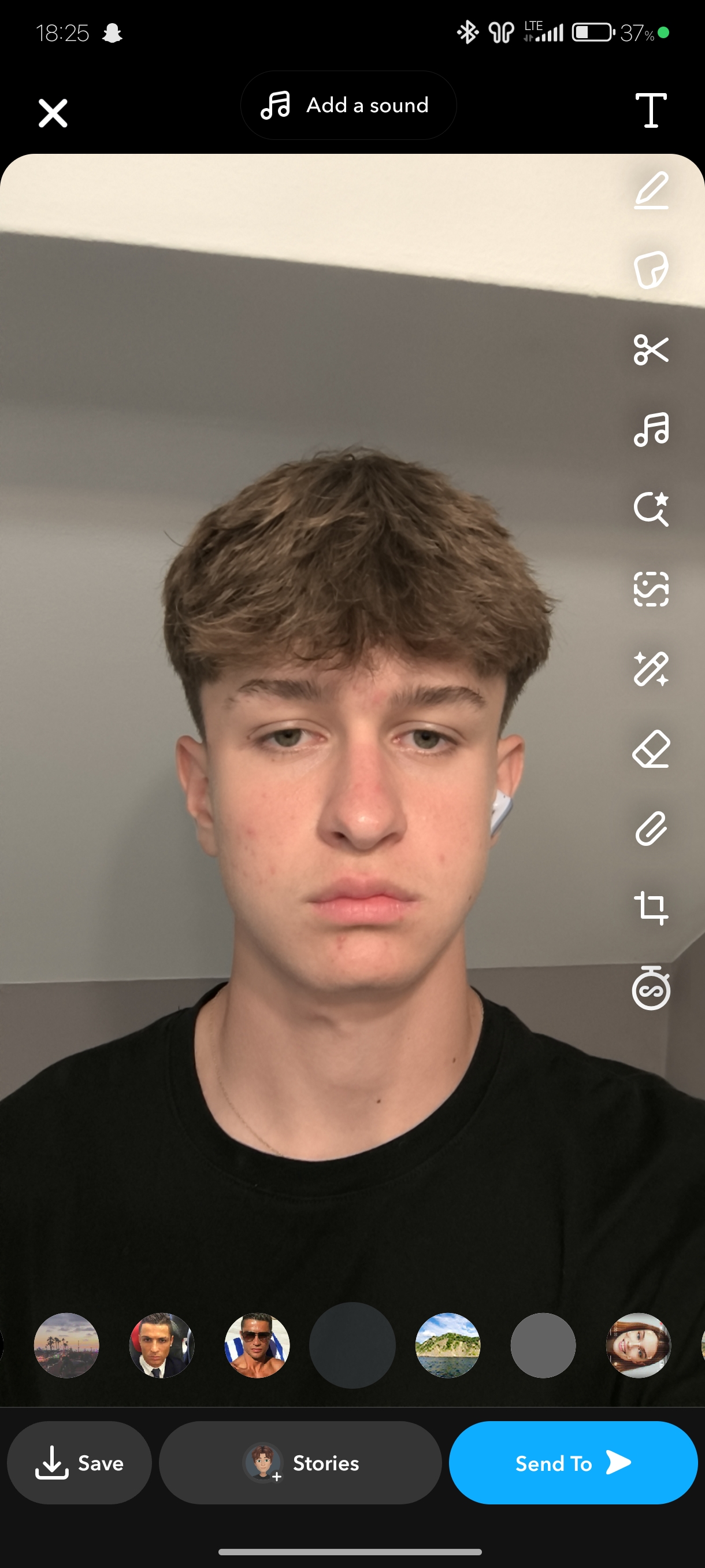
Task: Open the crop tool
Action: point(651,908)
